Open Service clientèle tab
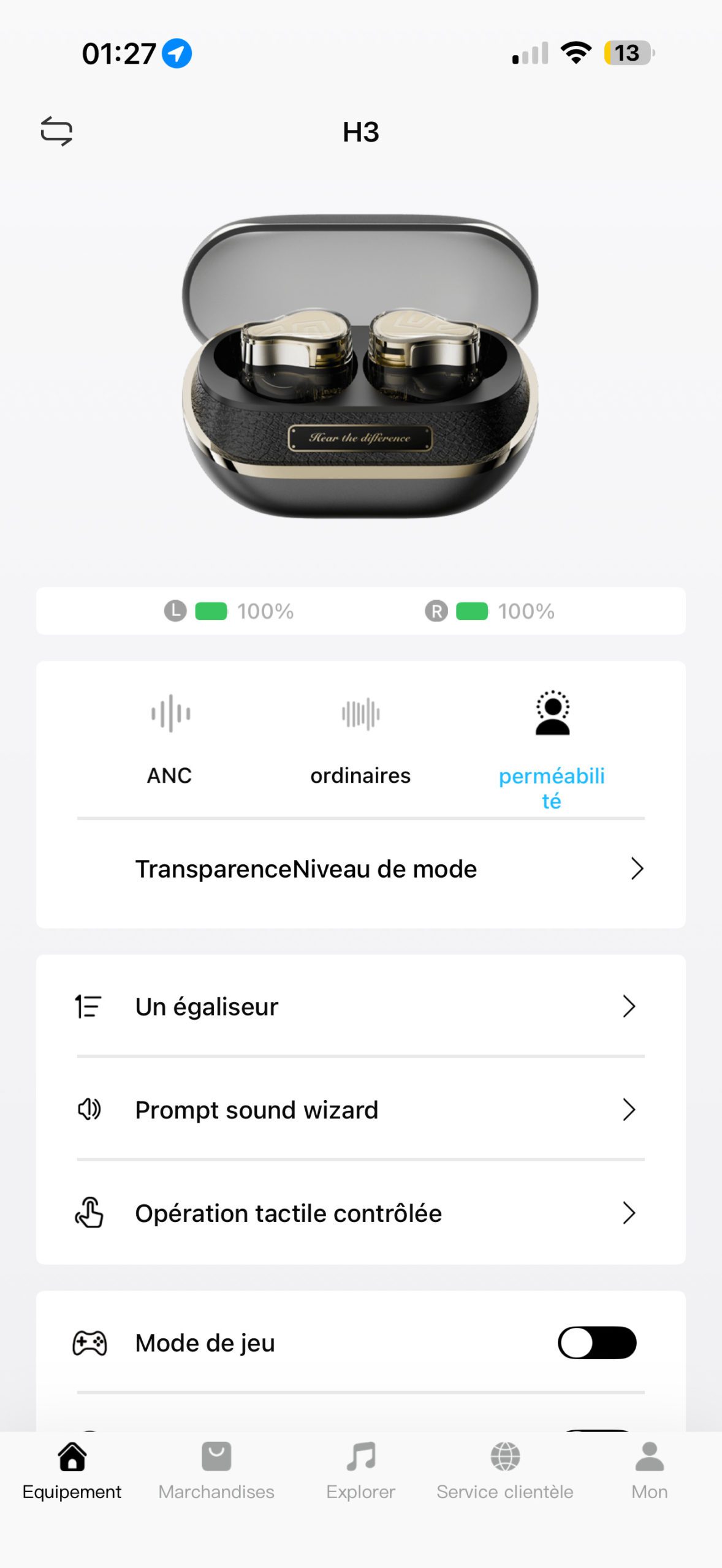Screen dimensions: 722x1568 tap(505, 1471)
